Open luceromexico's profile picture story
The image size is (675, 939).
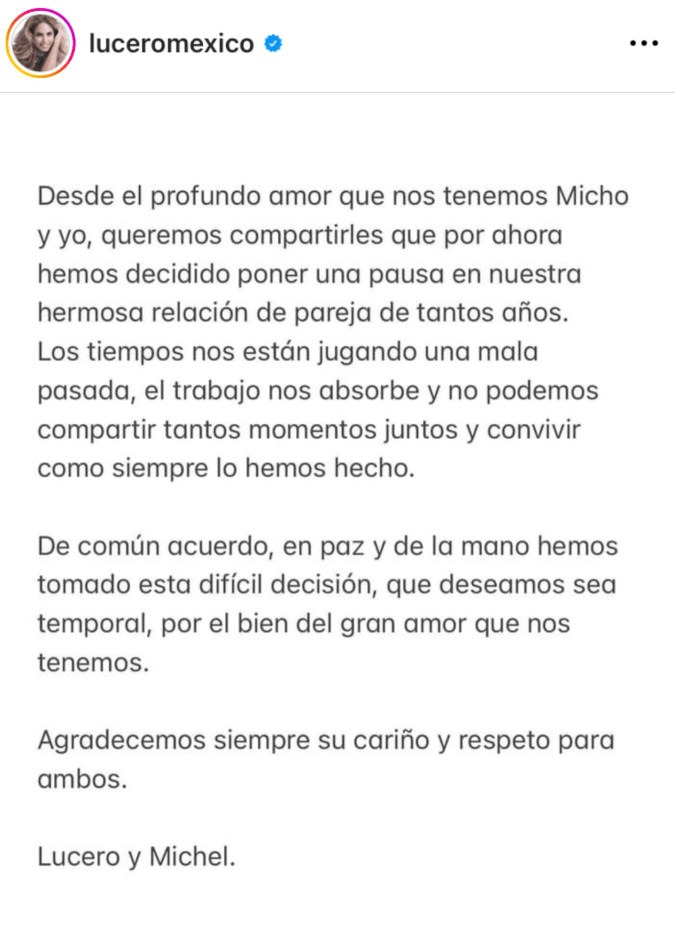pyautogui.click(x=41, y=43)
